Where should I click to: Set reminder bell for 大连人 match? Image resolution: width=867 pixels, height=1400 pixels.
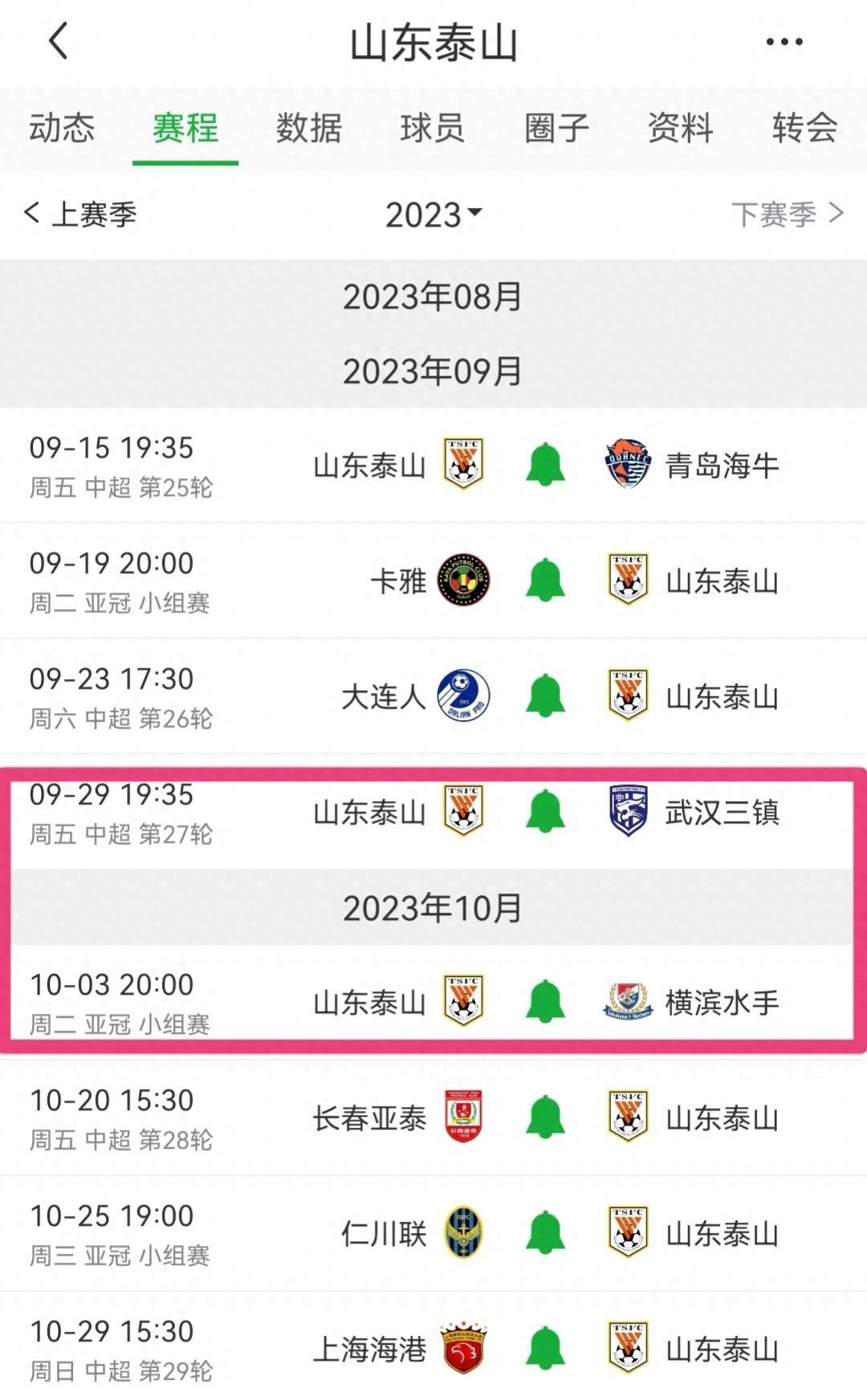click(x=545, y=696)
